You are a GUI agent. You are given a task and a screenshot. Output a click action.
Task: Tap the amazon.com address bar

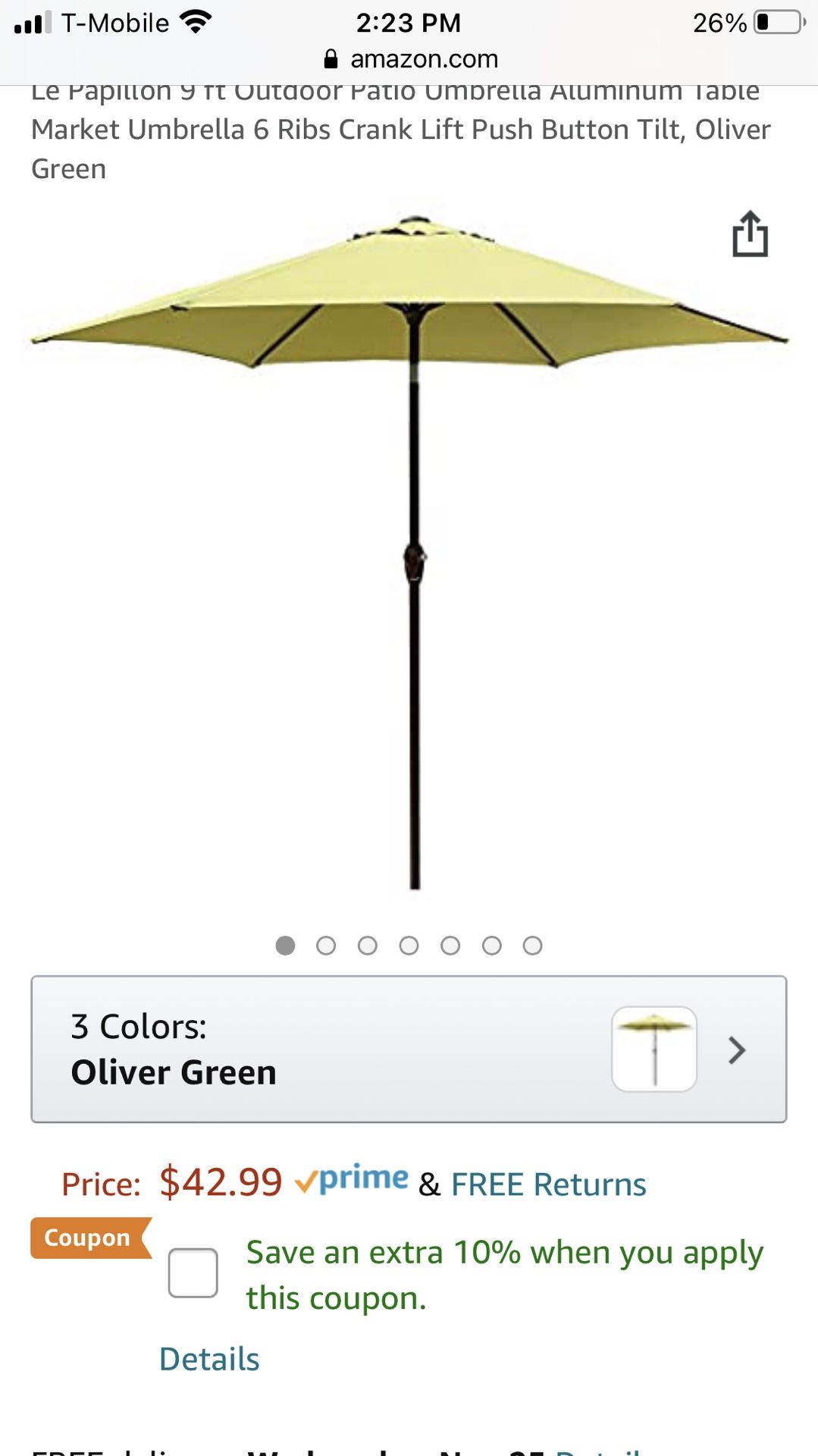[x=410, y=59]
